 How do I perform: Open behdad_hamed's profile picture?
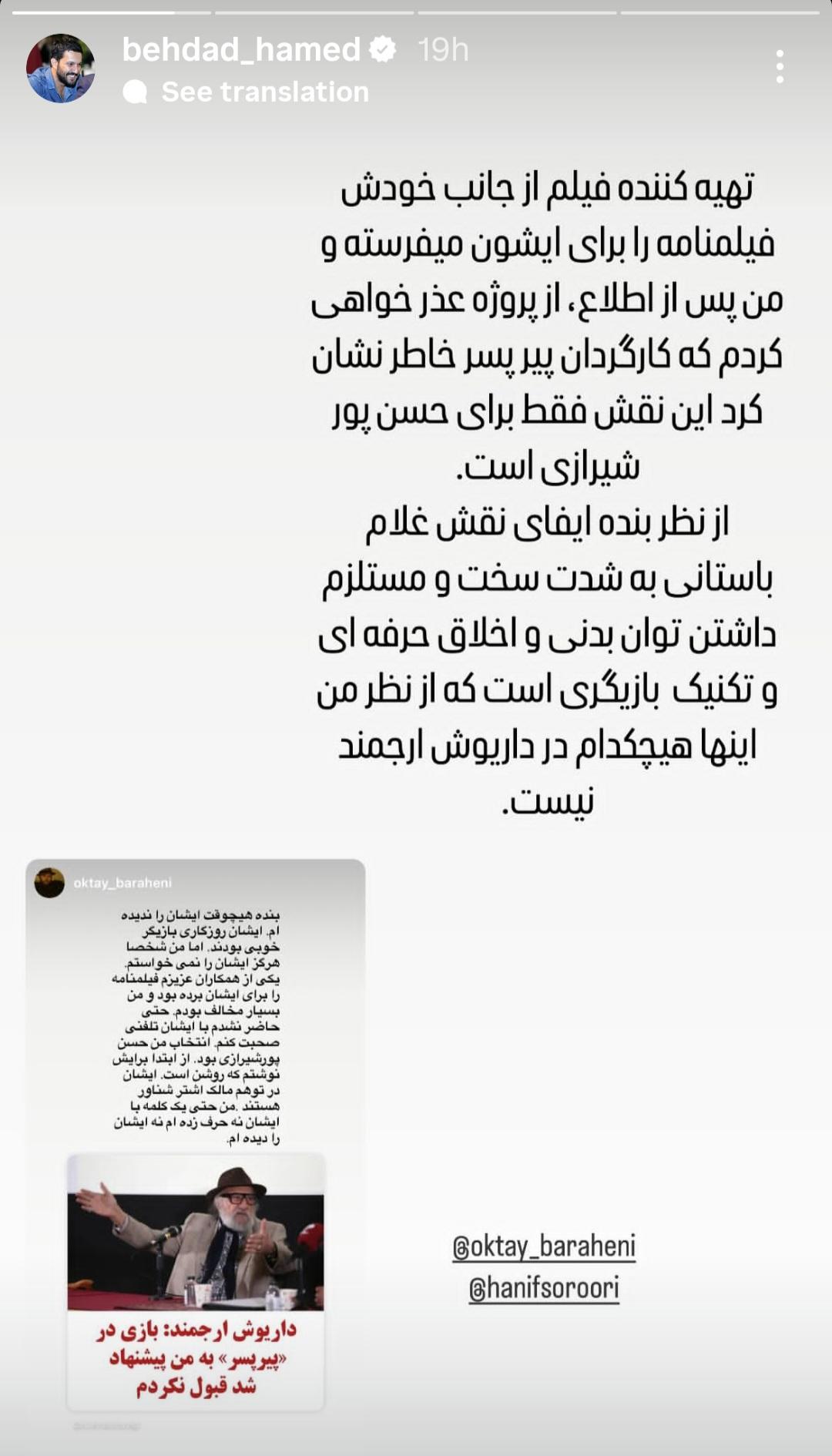point(61,69)
